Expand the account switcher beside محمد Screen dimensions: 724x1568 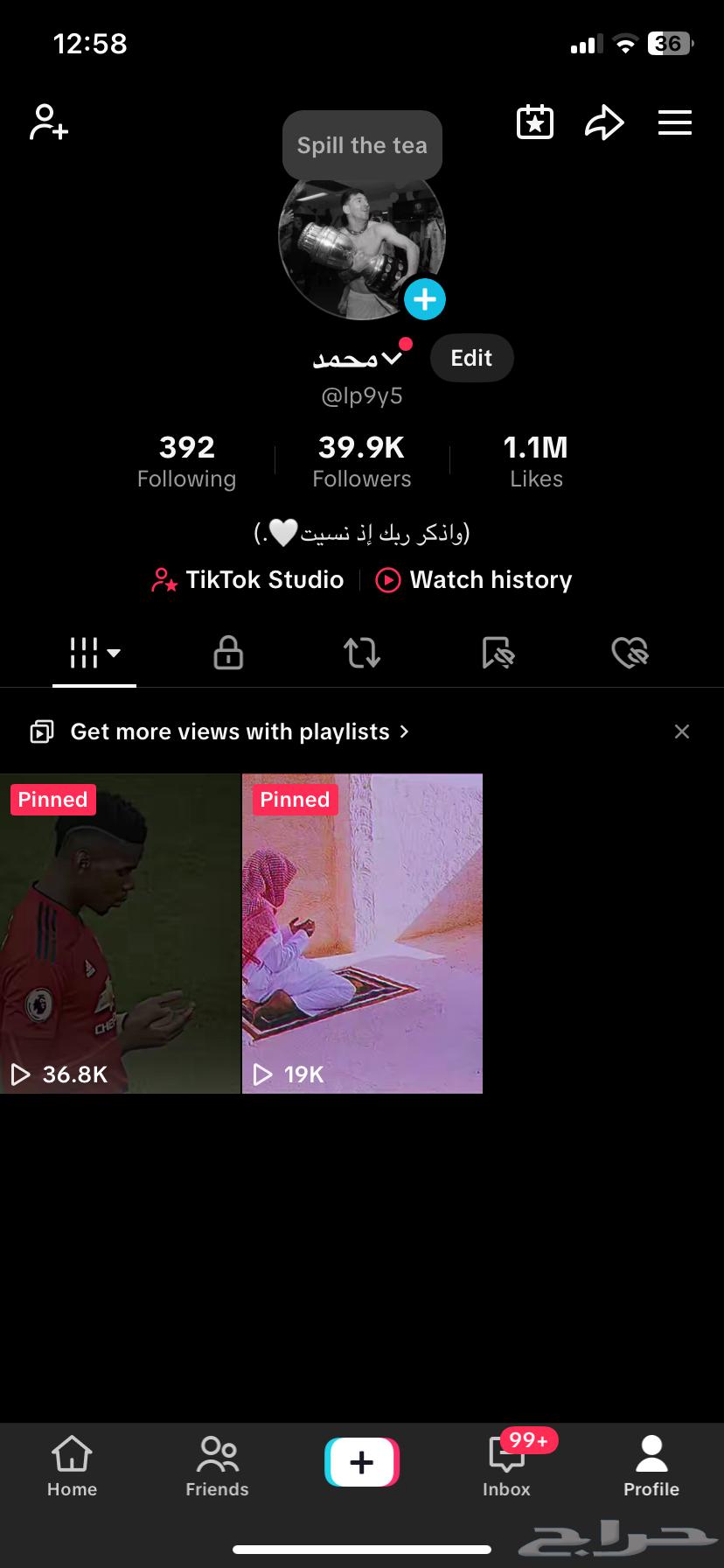pos(392,358)
